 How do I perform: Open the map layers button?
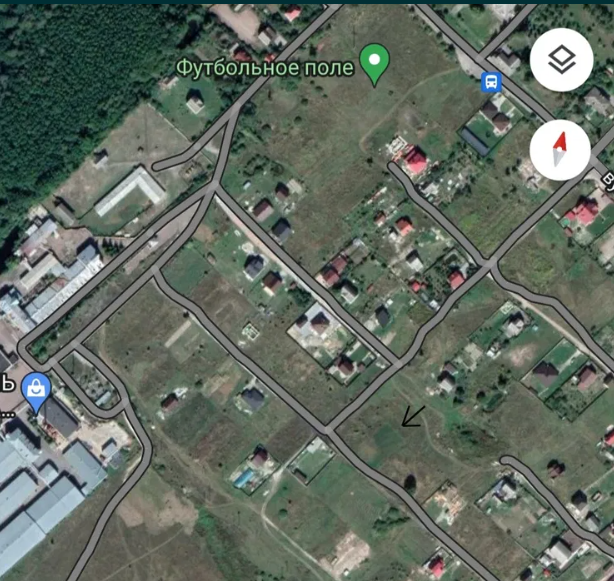[561, 61]
